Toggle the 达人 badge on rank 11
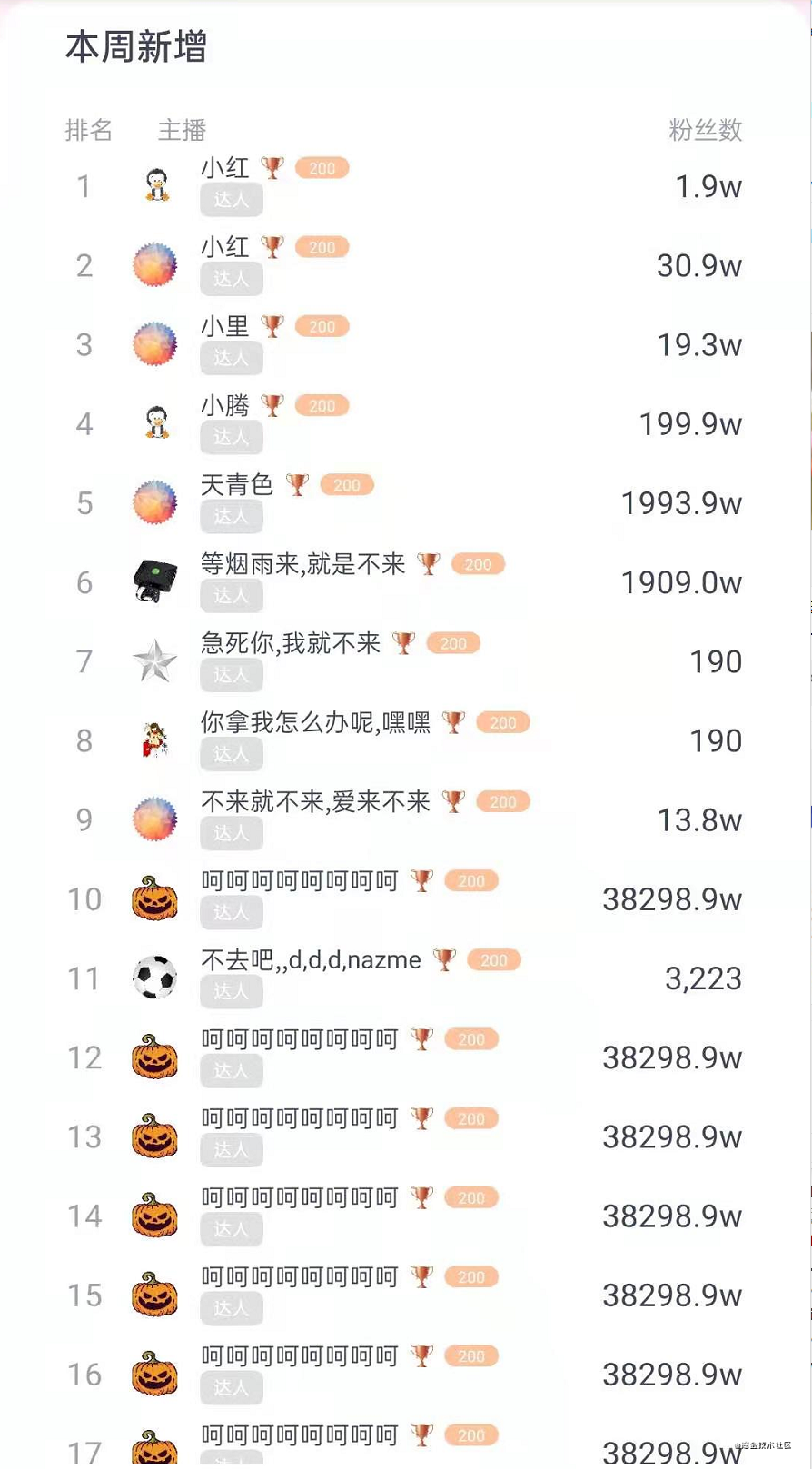The width and height of the screenshot is (812, 1469). pos(231,991)
